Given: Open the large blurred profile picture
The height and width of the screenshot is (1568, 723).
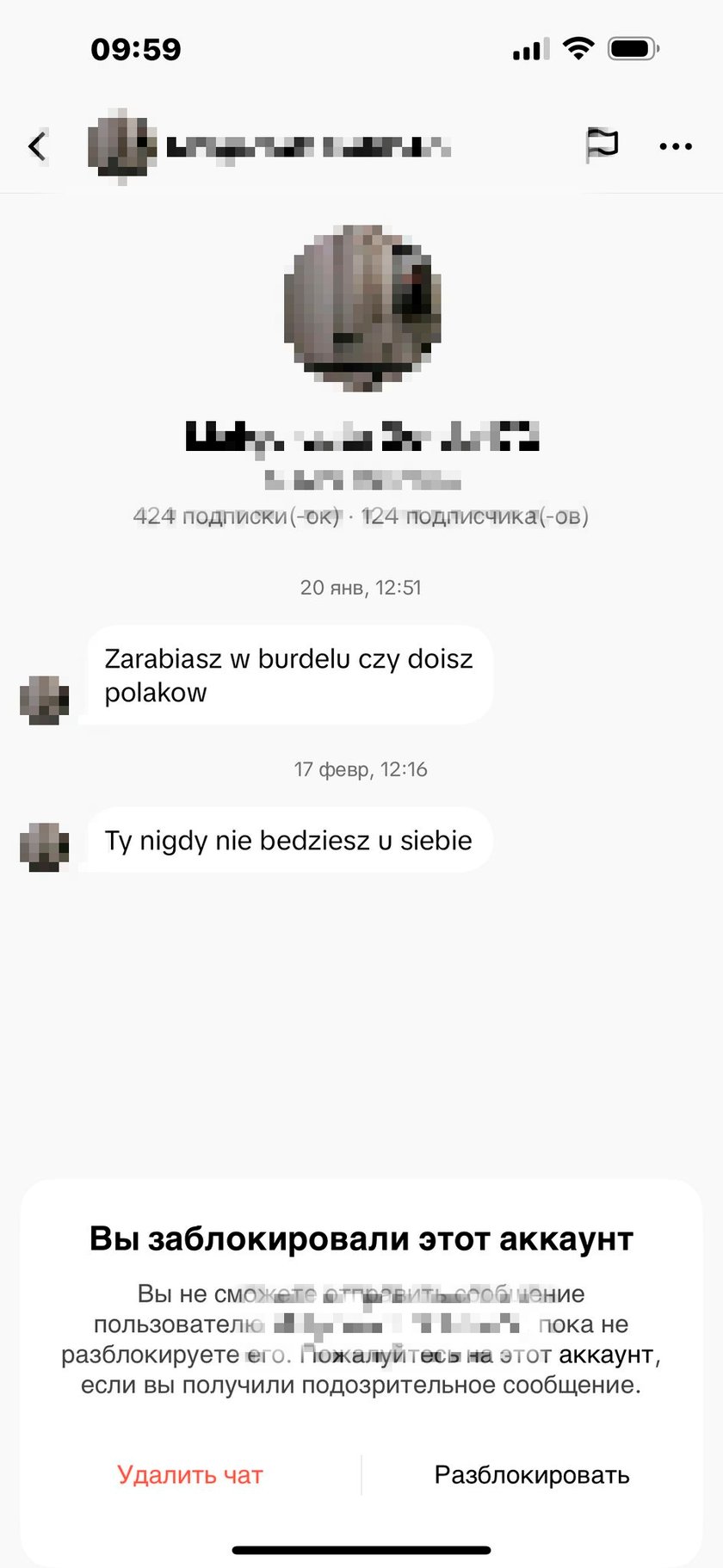Looking at the screenshot, I should 362,308.
